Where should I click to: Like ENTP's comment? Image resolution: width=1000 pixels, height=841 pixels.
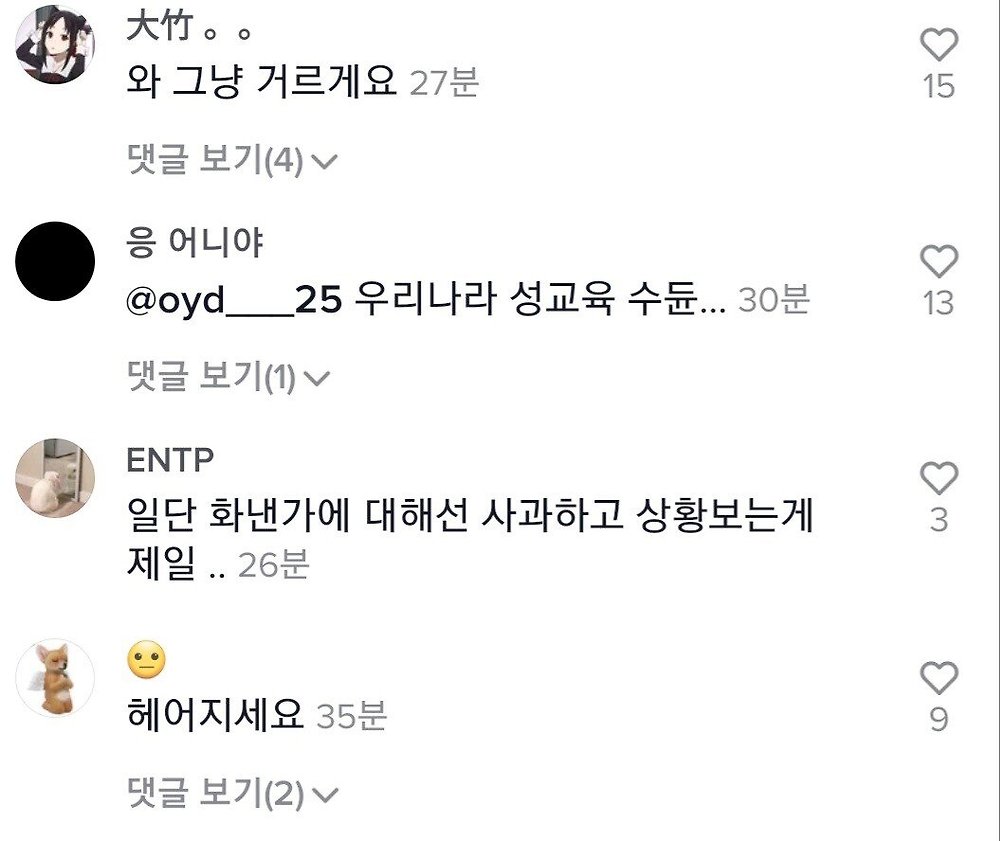coord(938,479)
